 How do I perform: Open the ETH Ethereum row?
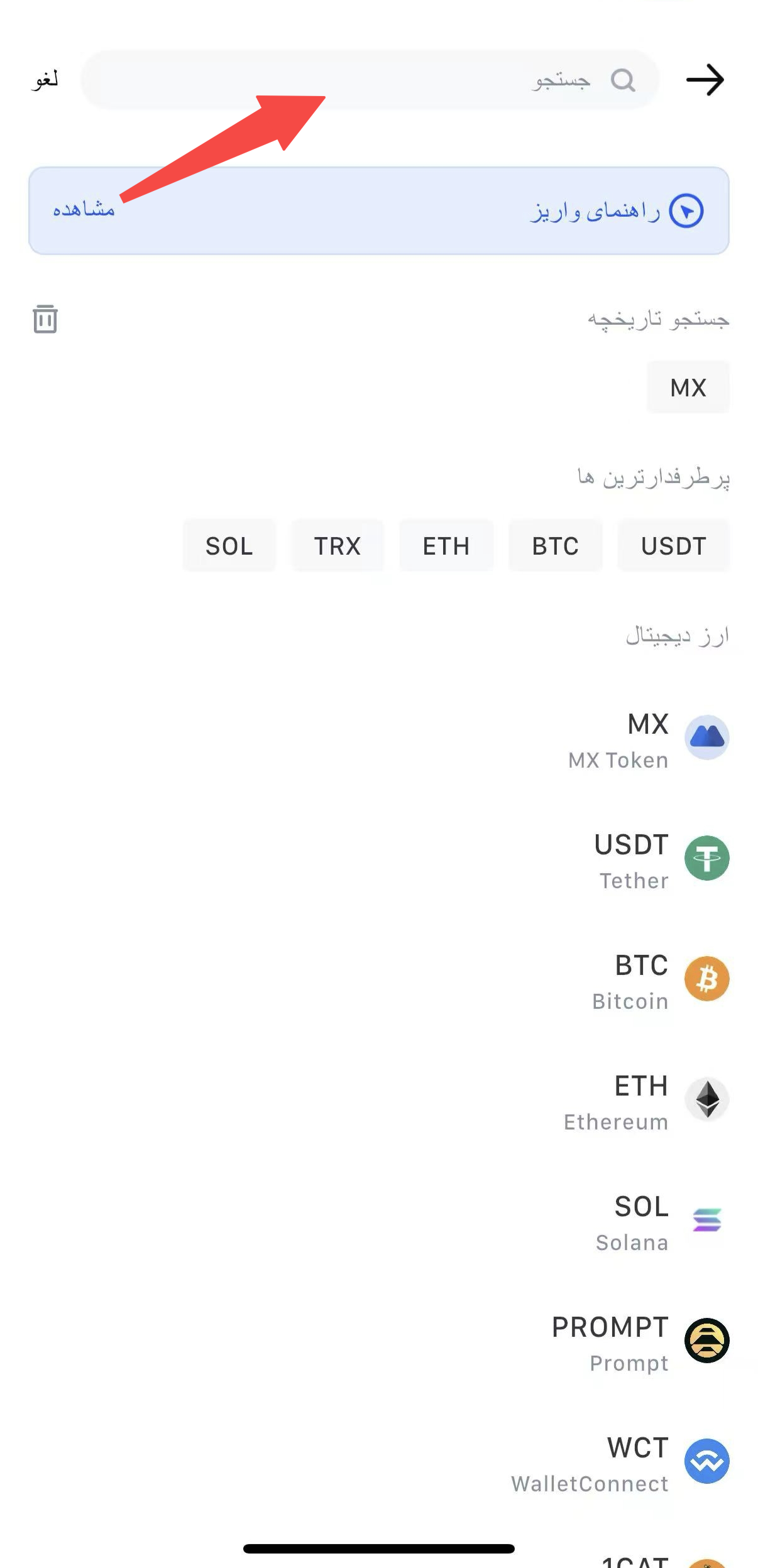[x=379, y=1101]
